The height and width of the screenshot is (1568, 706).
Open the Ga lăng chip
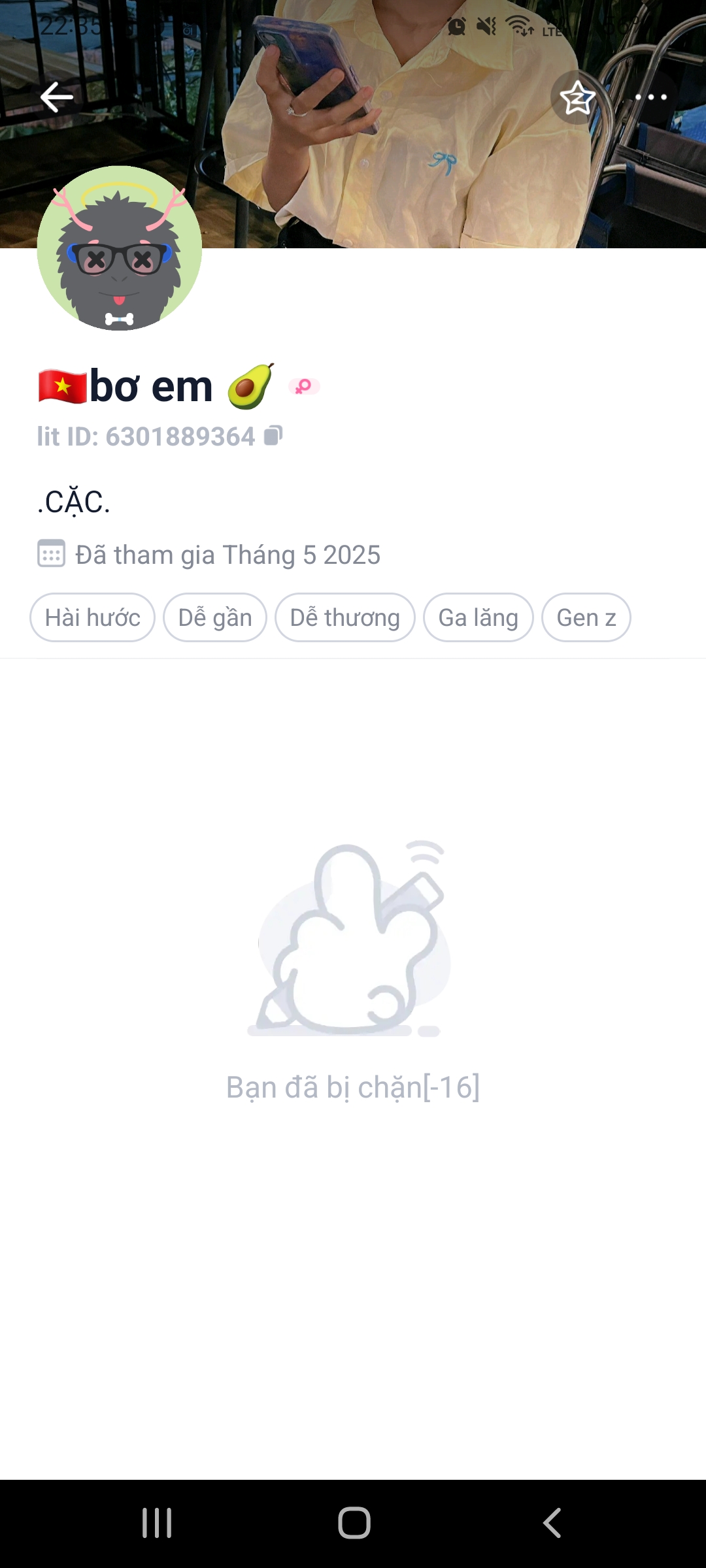478,617
